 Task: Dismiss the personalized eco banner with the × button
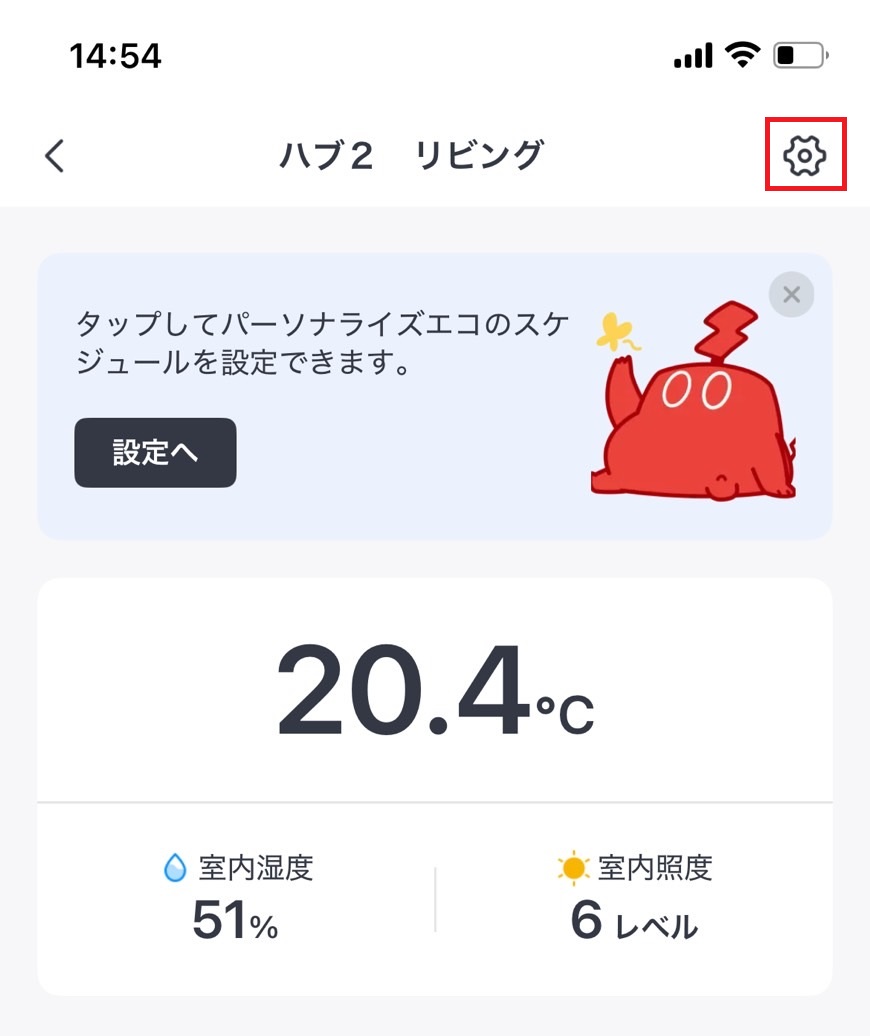pos(791,294)
